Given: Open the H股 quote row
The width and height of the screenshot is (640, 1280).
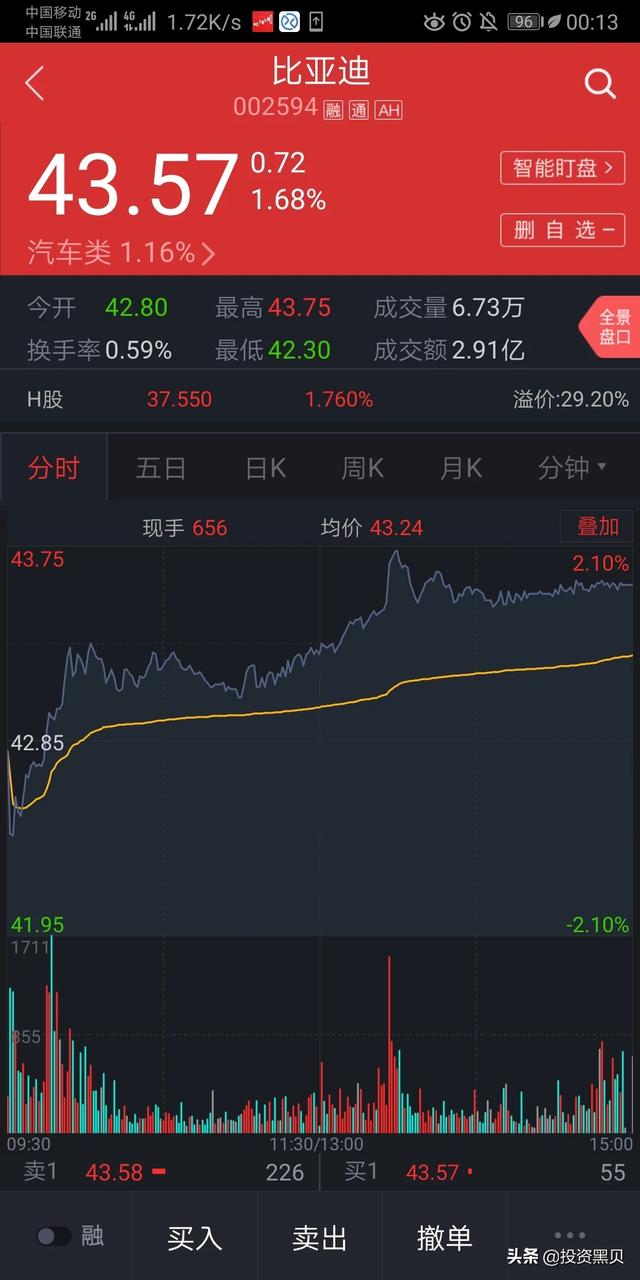Looking at the screenshot, I should [320, 400].
